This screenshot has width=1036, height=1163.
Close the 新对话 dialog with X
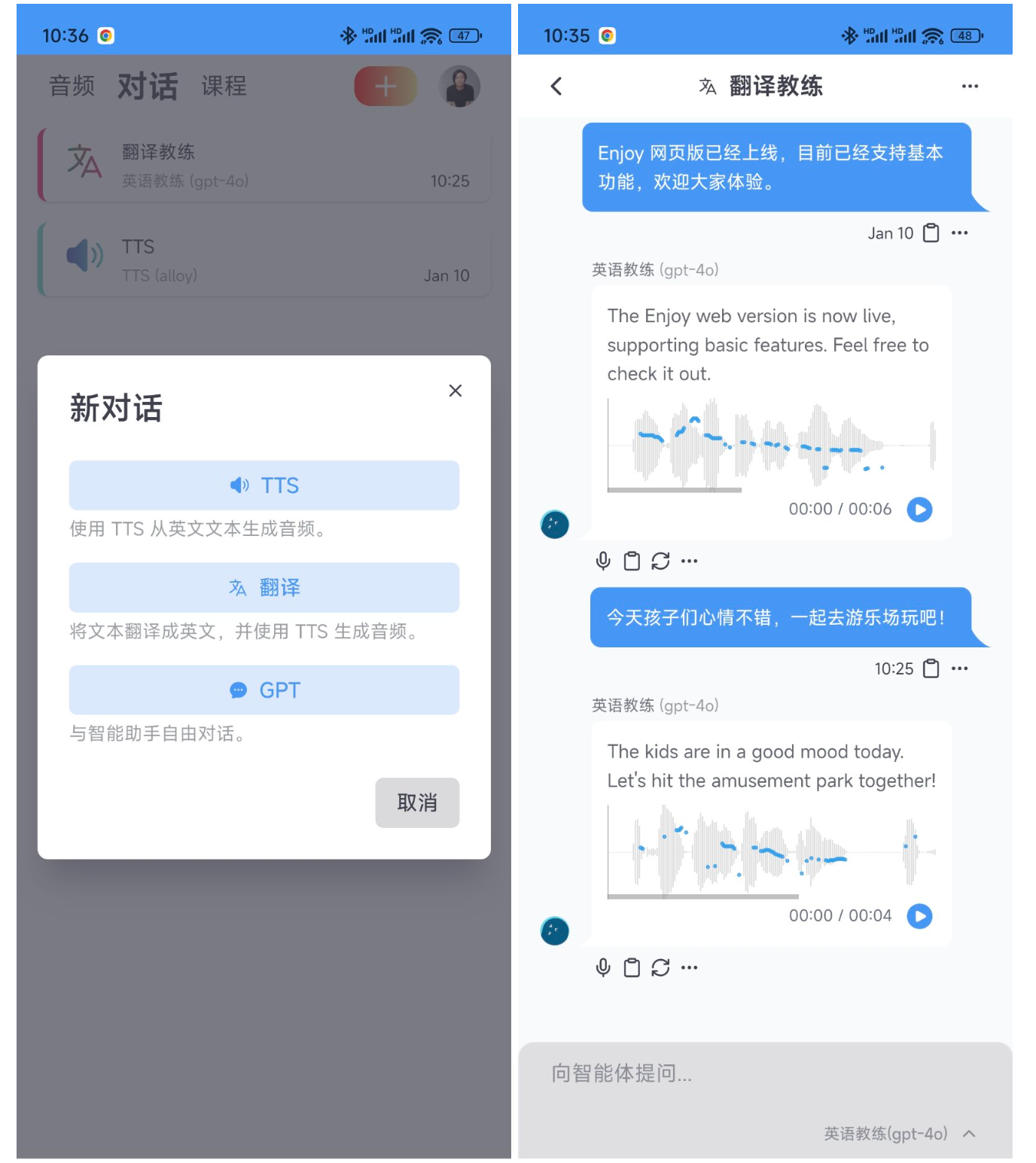click(455, 391)
